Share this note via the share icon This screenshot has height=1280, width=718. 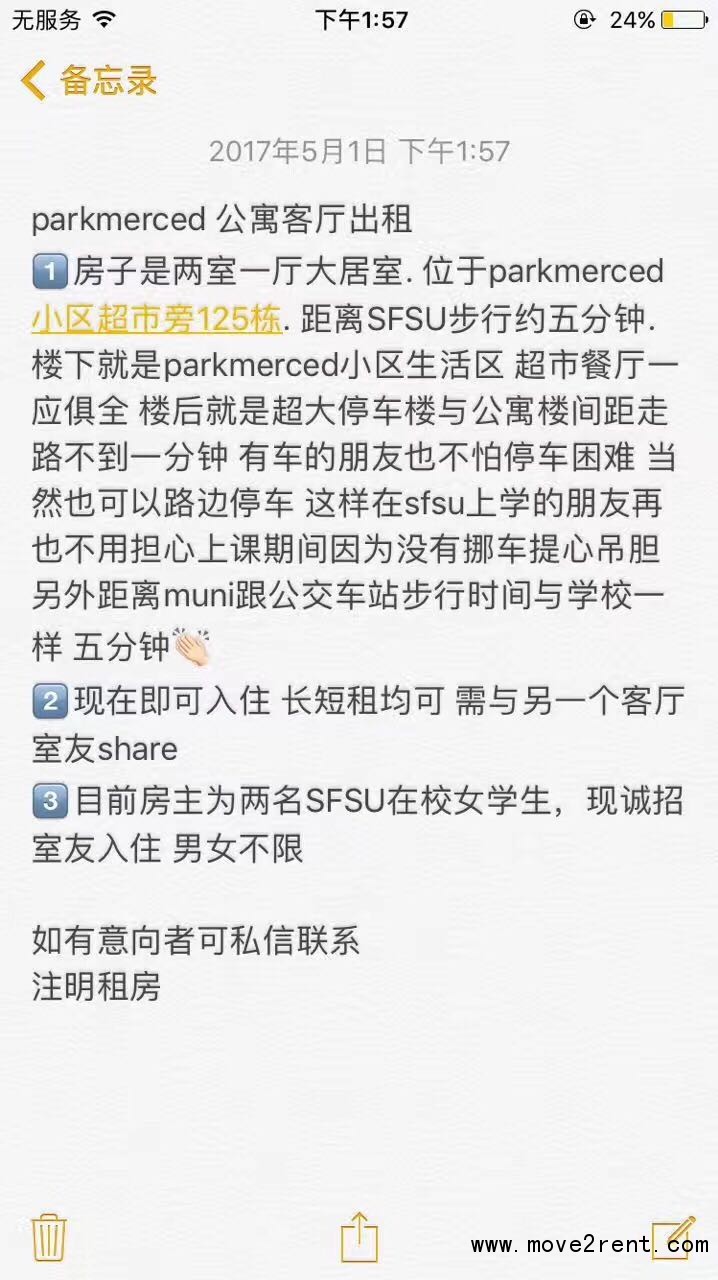click(359, 1237)
